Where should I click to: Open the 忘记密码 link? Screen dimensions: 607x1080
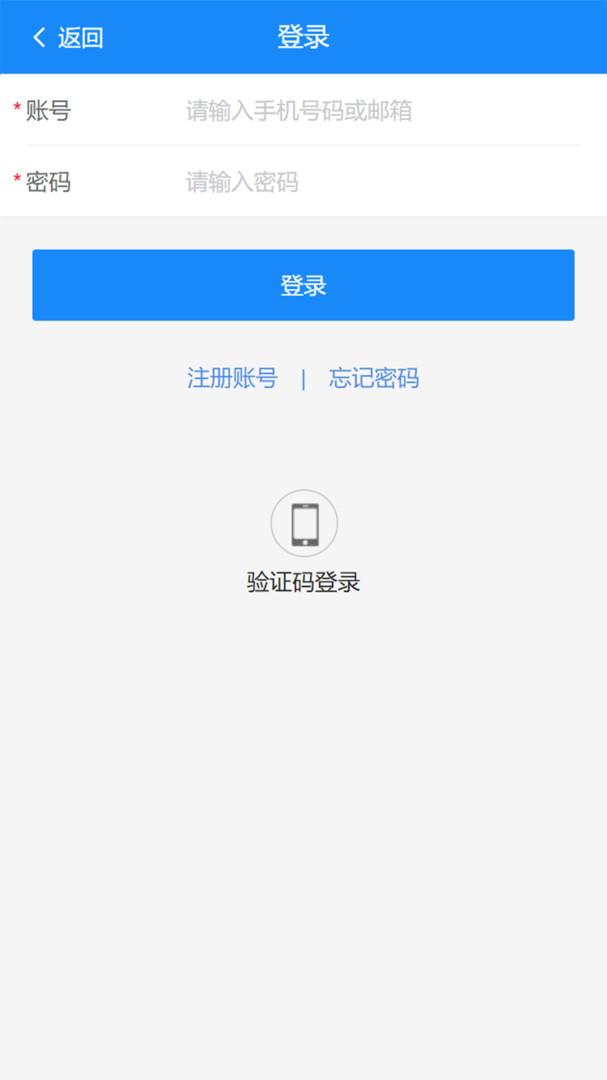(374, 378)
